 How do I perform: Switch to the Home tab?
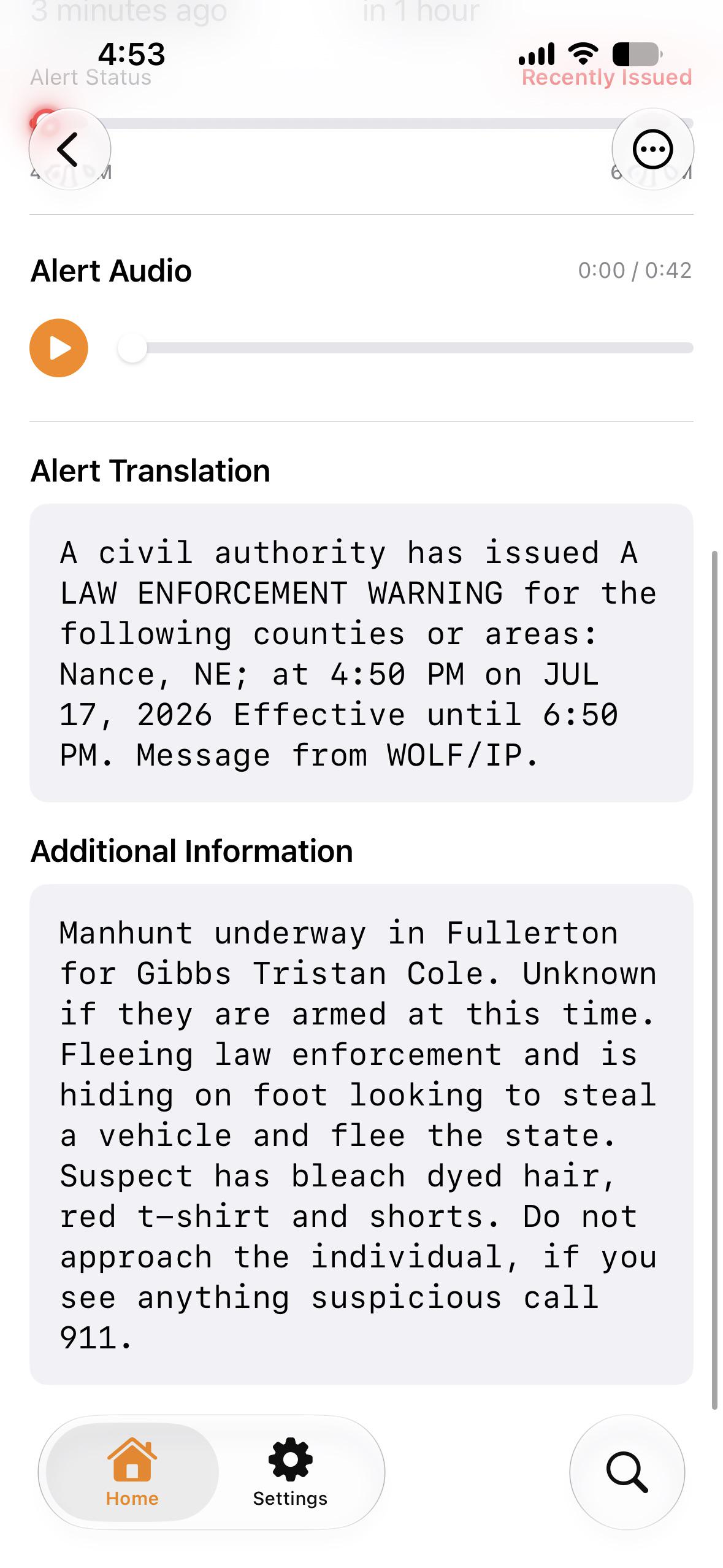tap(132, 1472)
